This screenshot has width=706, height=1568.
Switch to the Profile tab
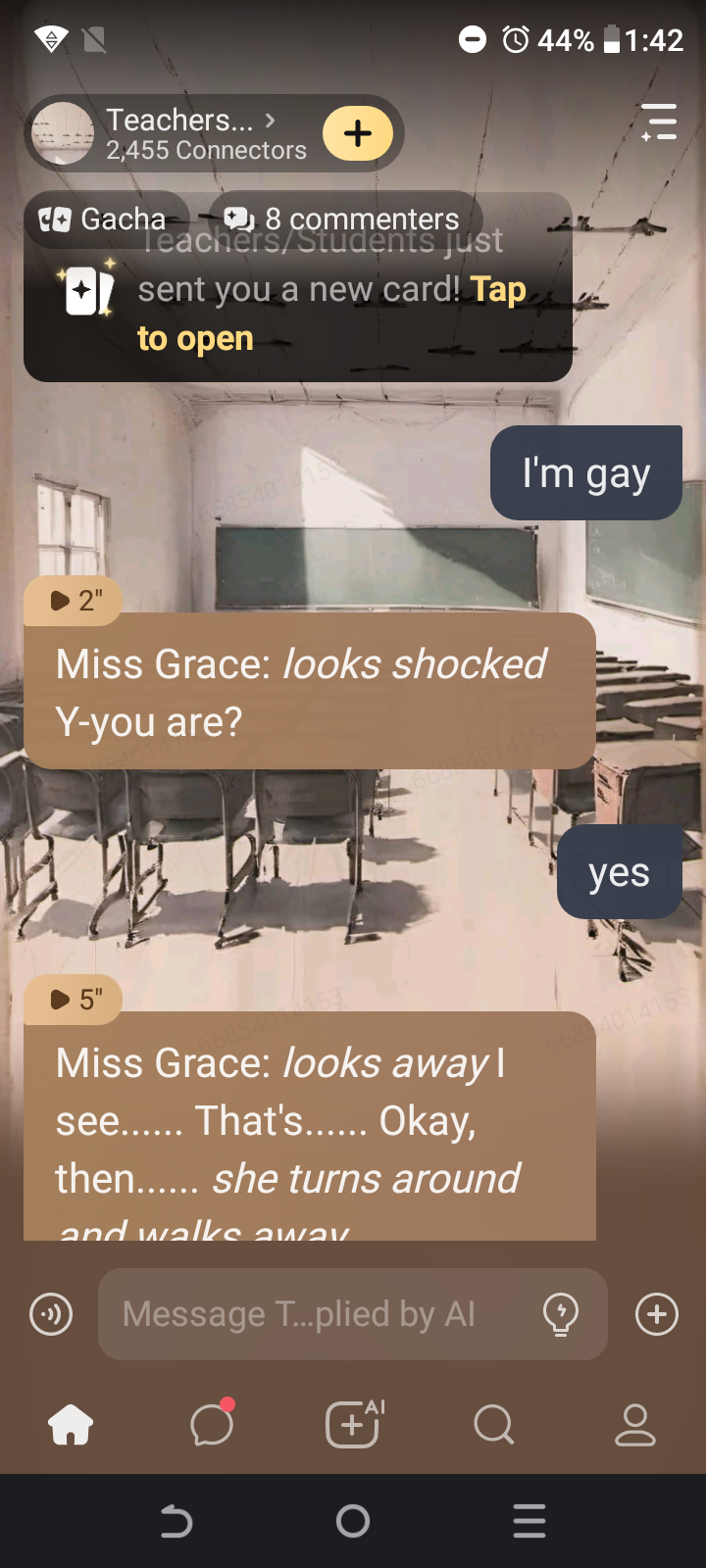pos(634,1425)
